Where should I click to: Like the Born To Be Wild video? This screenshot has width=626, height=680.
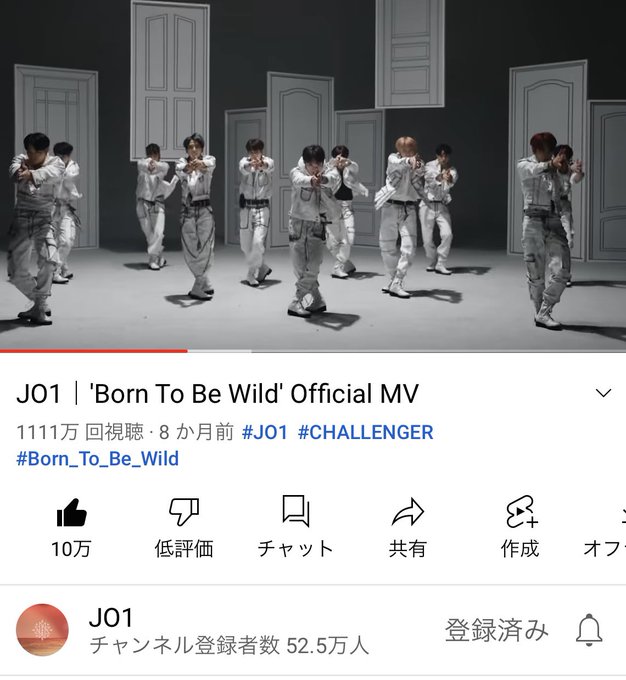[x=71, y=527]
